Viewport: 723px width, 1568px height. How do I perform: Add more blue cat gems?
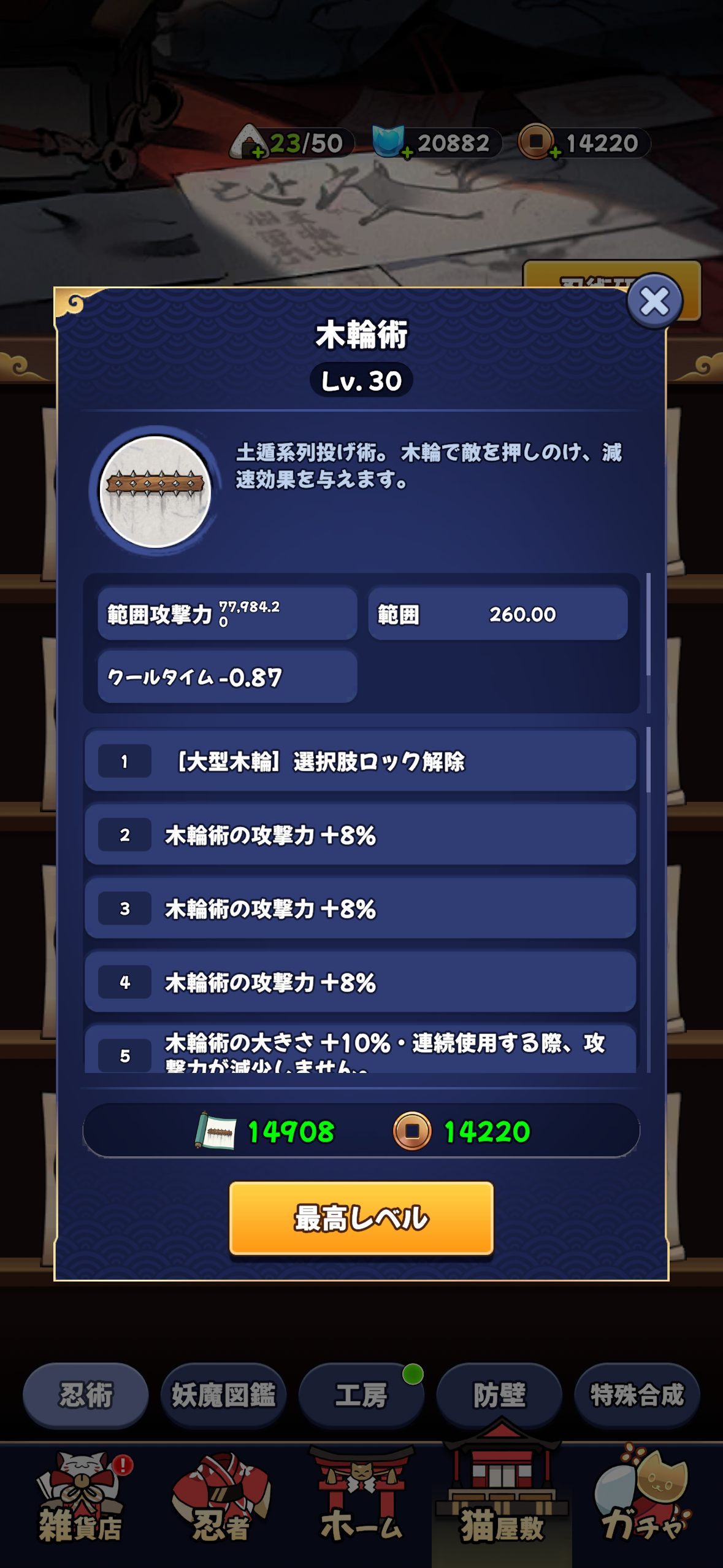click(407, 152)
